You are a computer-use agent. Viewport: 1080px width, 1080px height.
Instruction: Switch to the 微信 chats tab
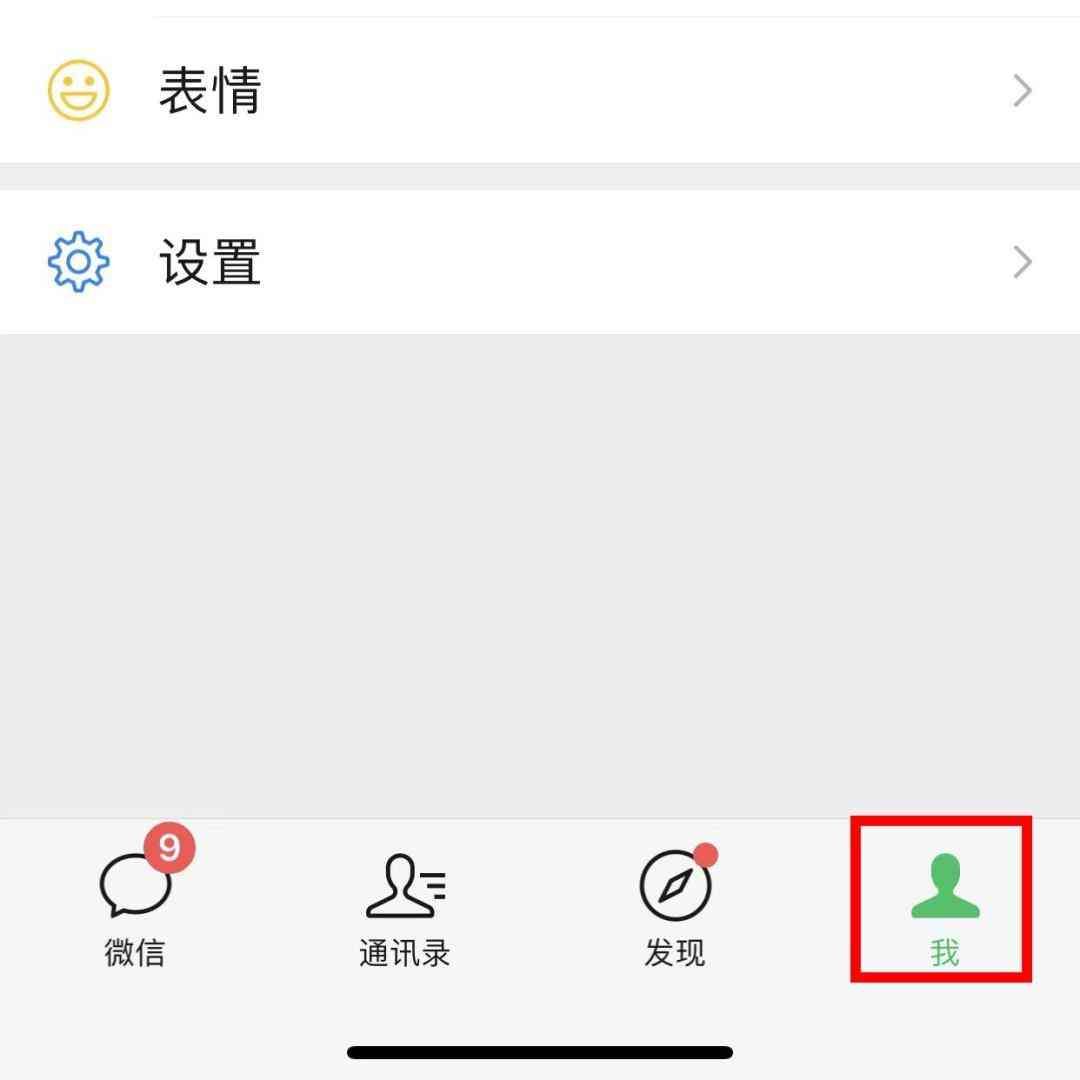pyautogui.click(x=135, y=905)
